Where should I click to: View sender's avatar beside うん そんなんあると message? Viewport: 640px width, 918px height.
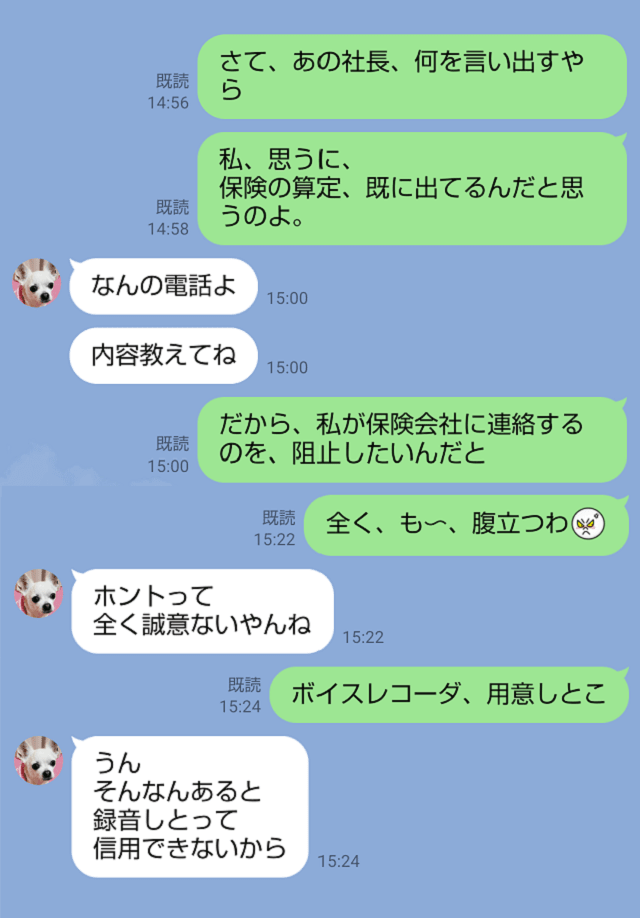(x=38, y=761)
